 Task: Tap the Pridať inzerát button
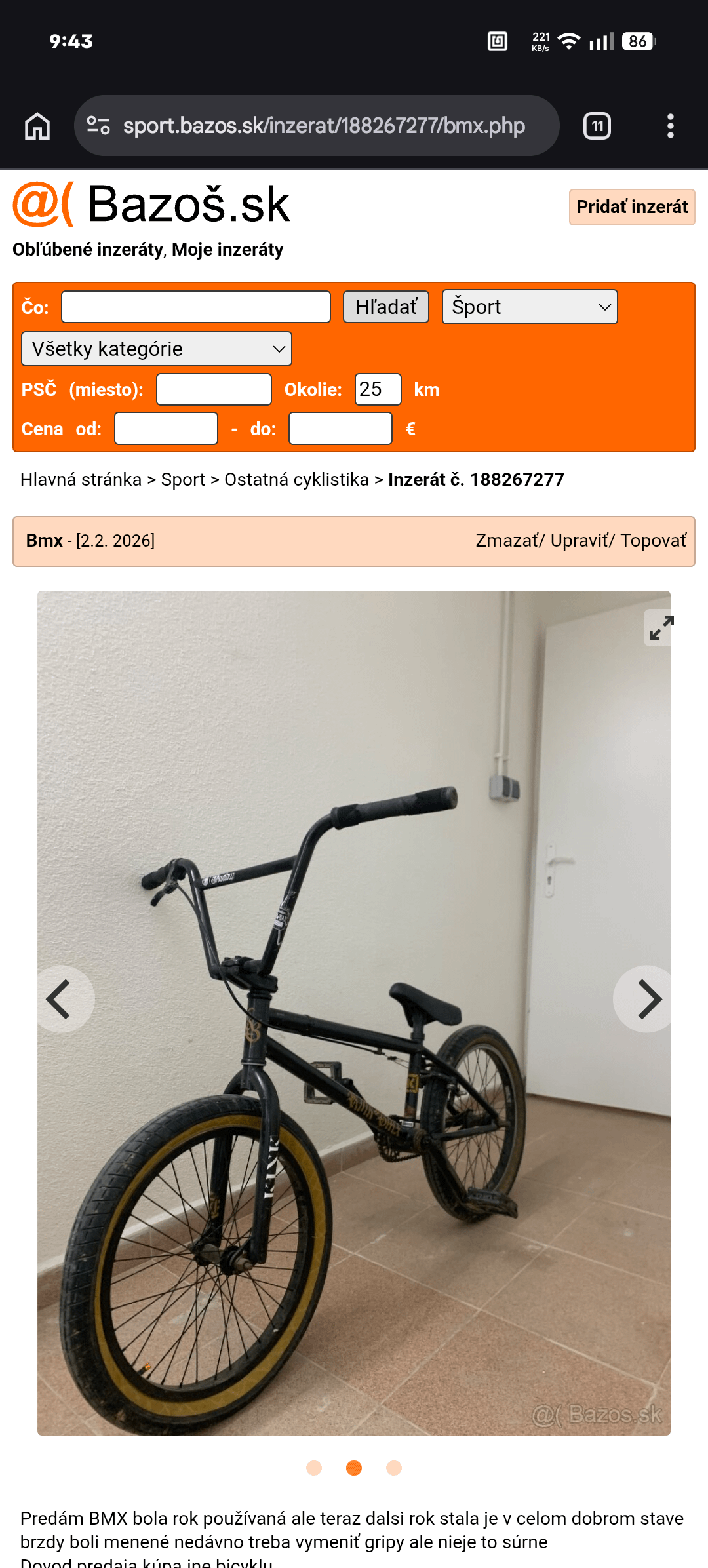[631, 207]
